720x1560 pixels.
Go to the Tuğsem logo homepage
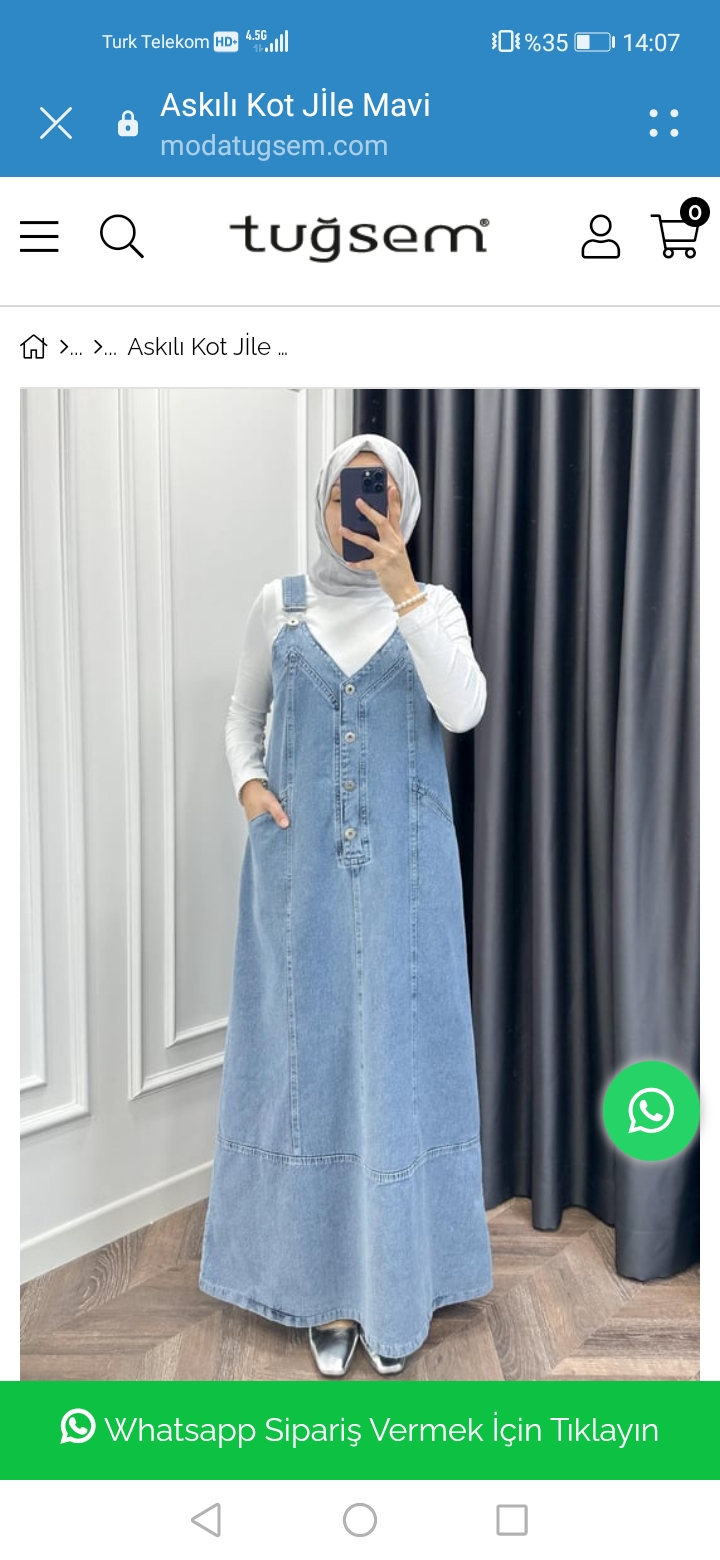coord(359,238)
